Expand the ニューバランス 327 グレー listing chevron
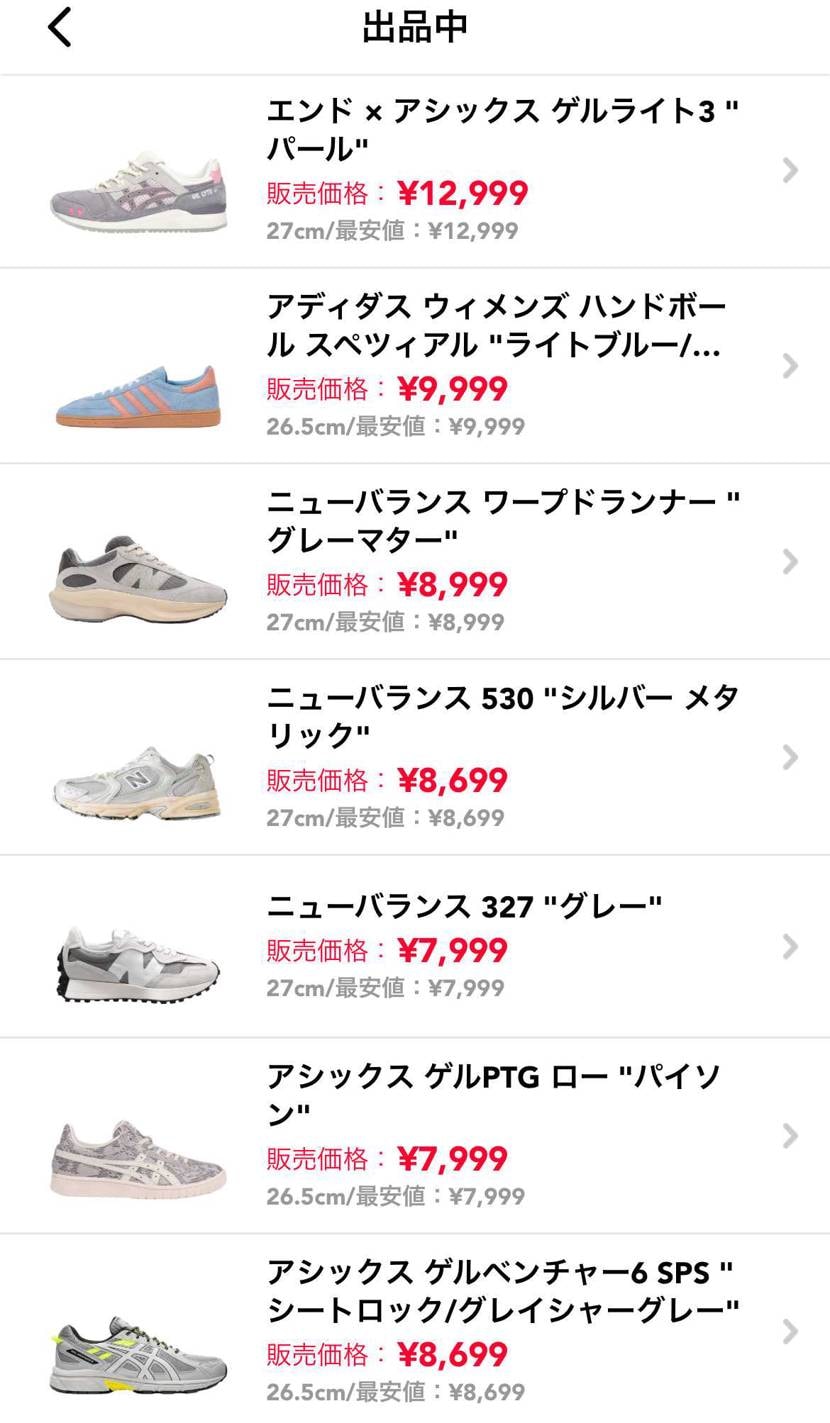 tap(790, 946)
